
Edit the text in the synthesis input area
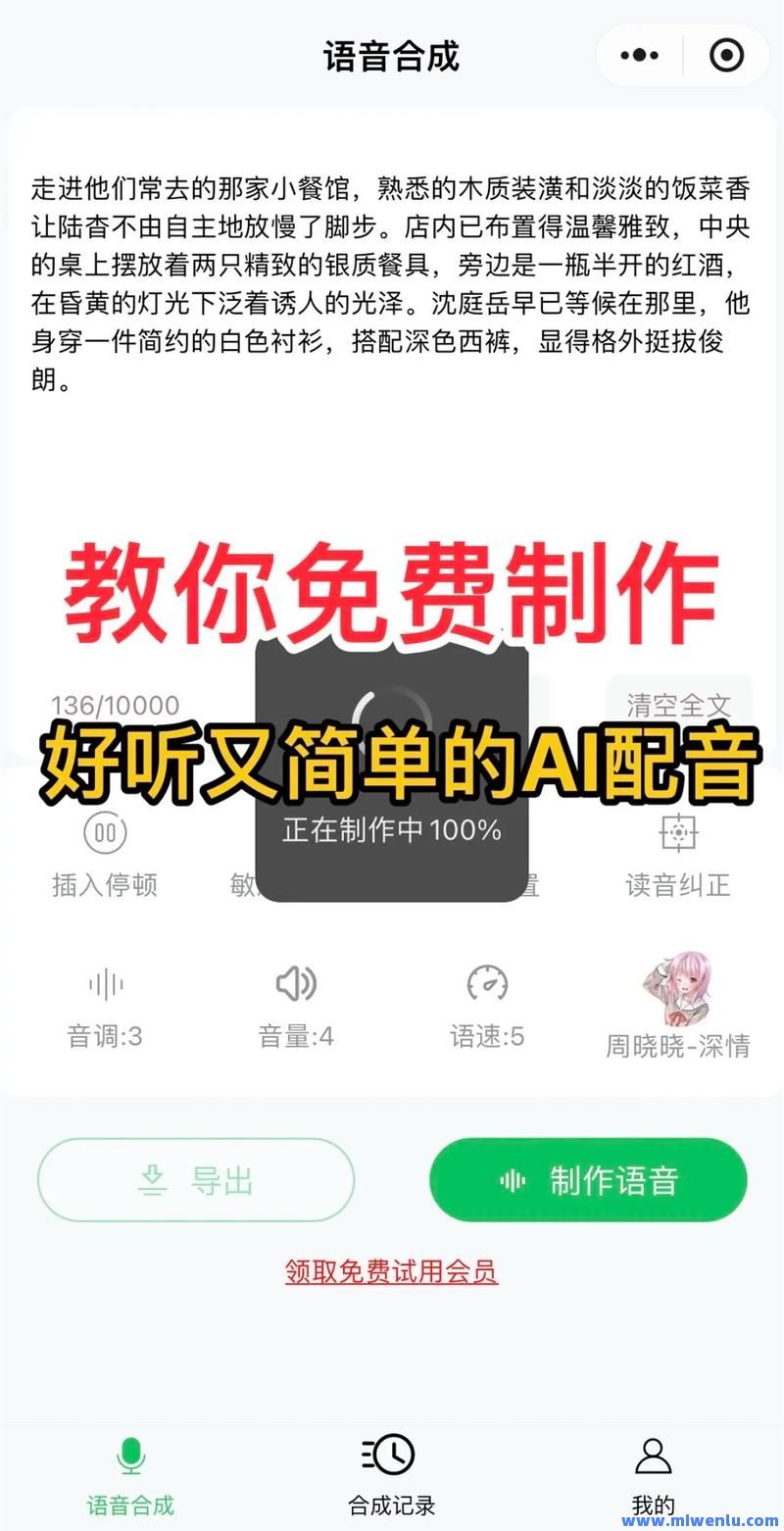pyautogui.click(x=391, y=284)
